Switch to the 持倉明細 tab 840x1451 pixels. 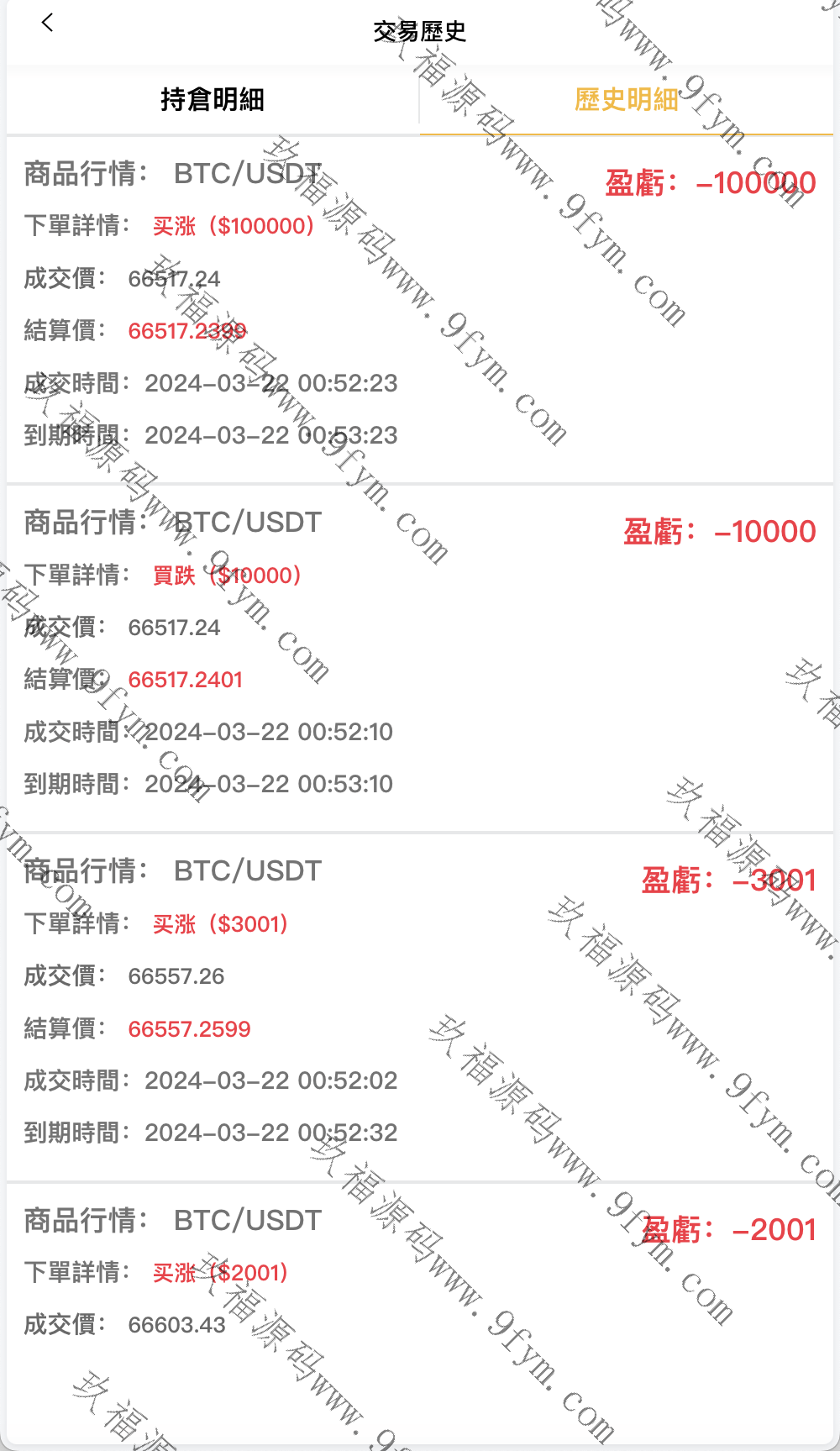213,100
